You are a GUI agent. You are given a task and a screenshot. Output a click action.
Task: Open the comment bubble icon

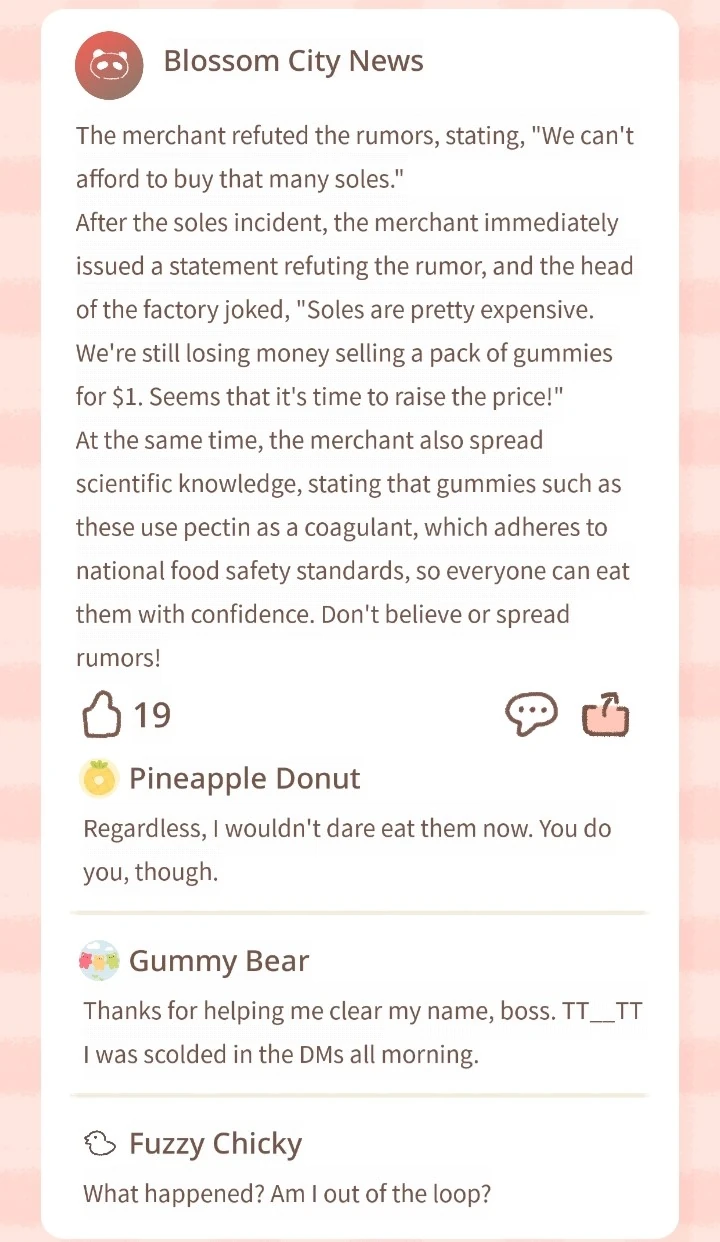(531, 715)
